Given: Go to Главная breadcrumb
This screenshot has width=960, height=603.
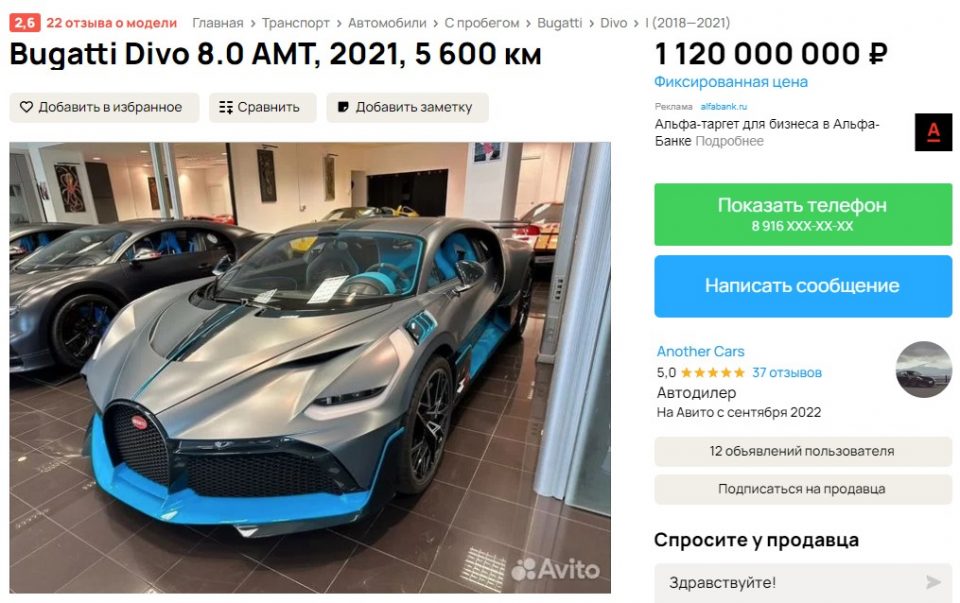Looking at the screenshot, I should (x=217, y=22).
